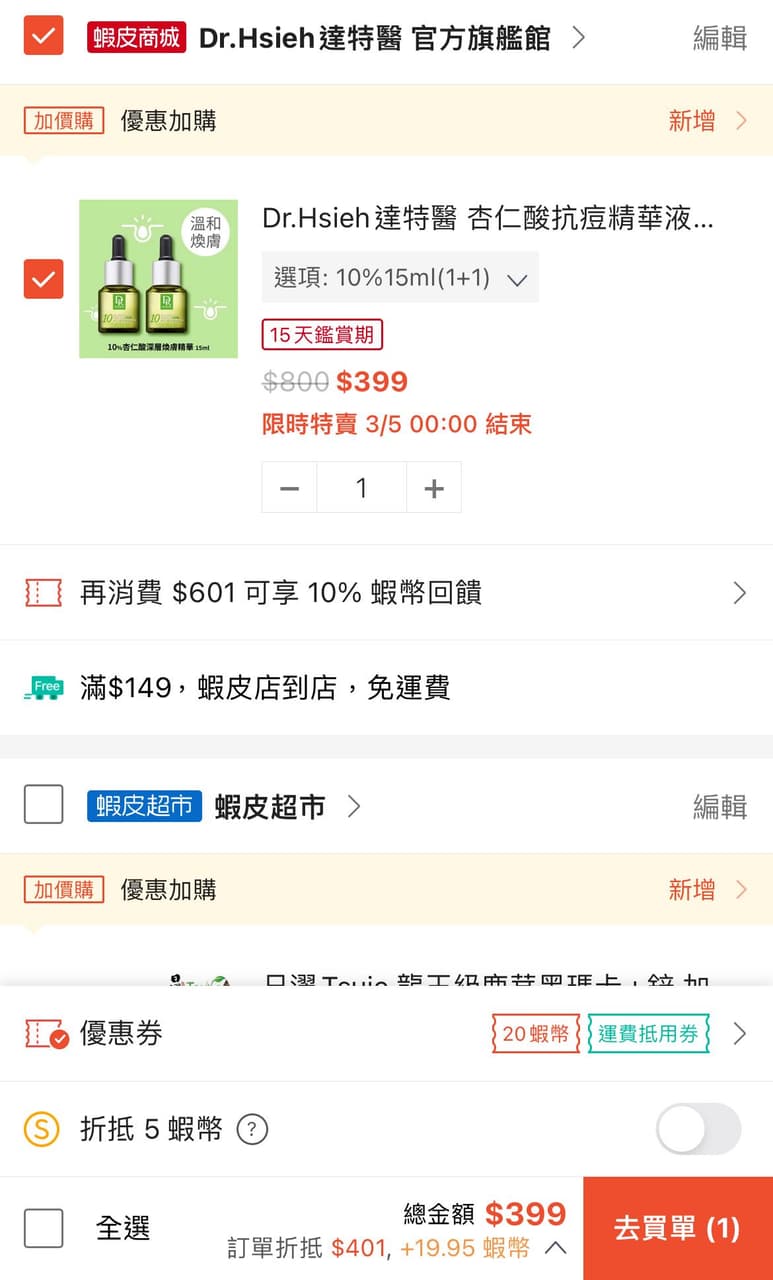Click the question mark beside 折抵 5 蝦幣
Image resolution: width=773 pixels, height=1280 pixels.
coord(252,1129)
